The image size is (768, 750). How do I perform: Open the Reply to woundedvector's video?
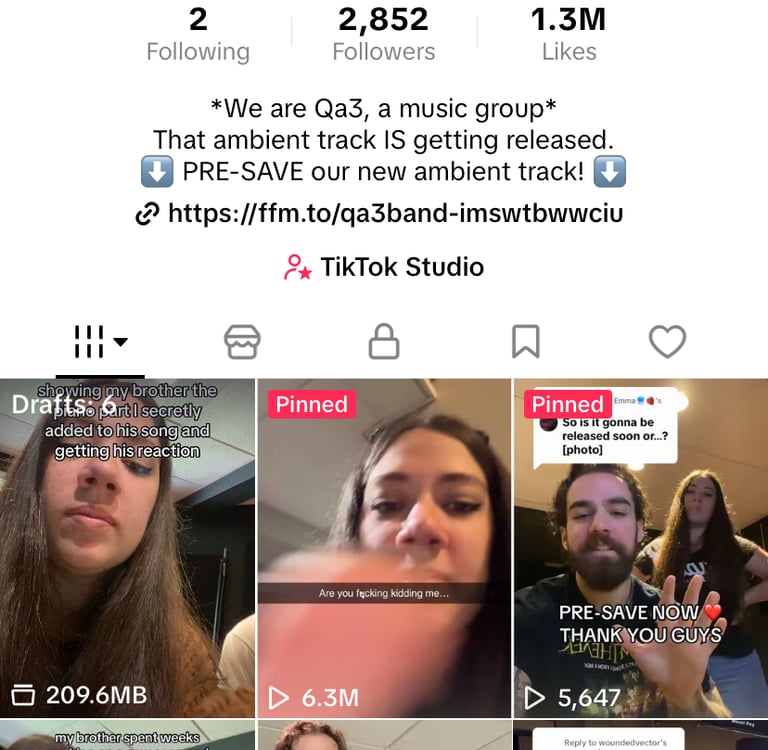(641, 735)
